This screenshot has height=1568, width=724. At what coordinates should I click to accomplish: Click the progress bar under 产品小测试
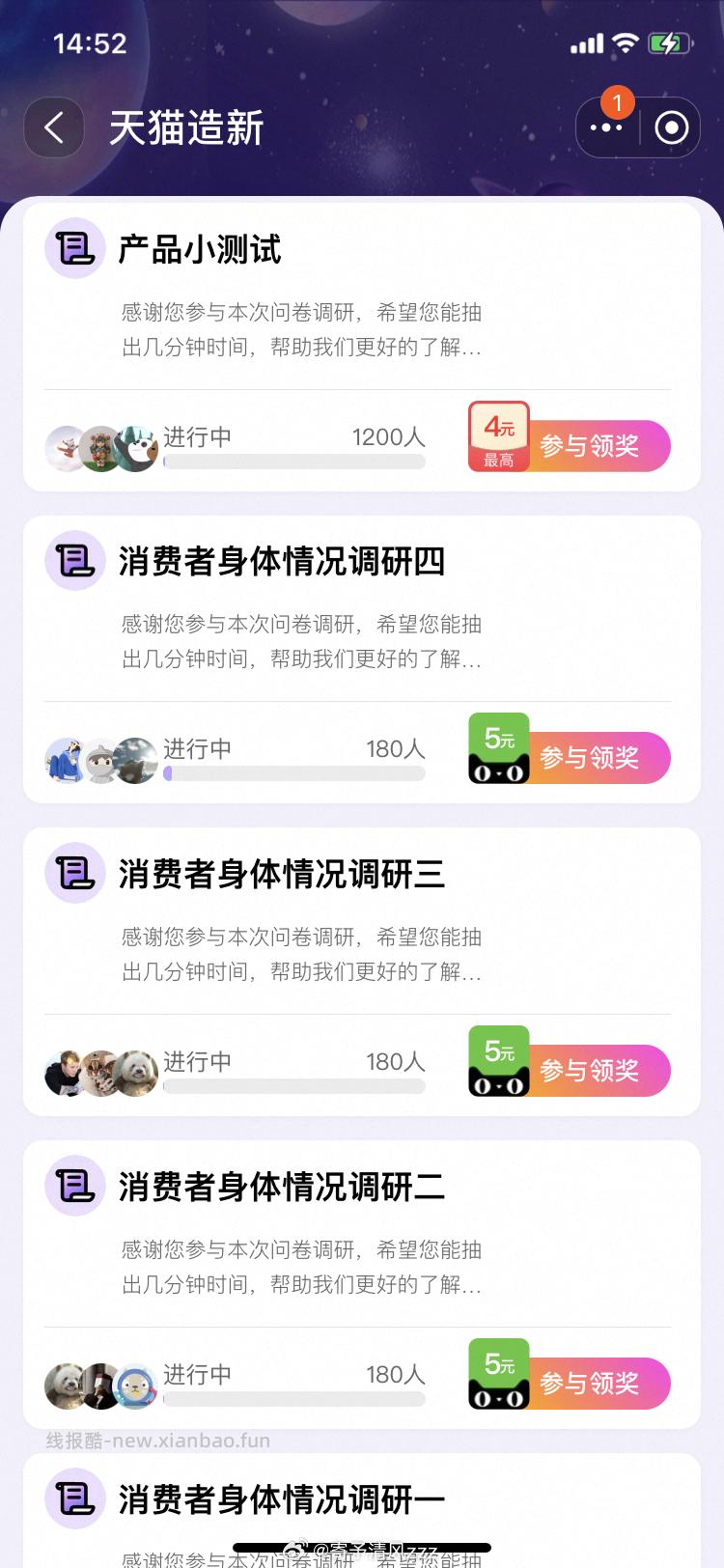294,462
